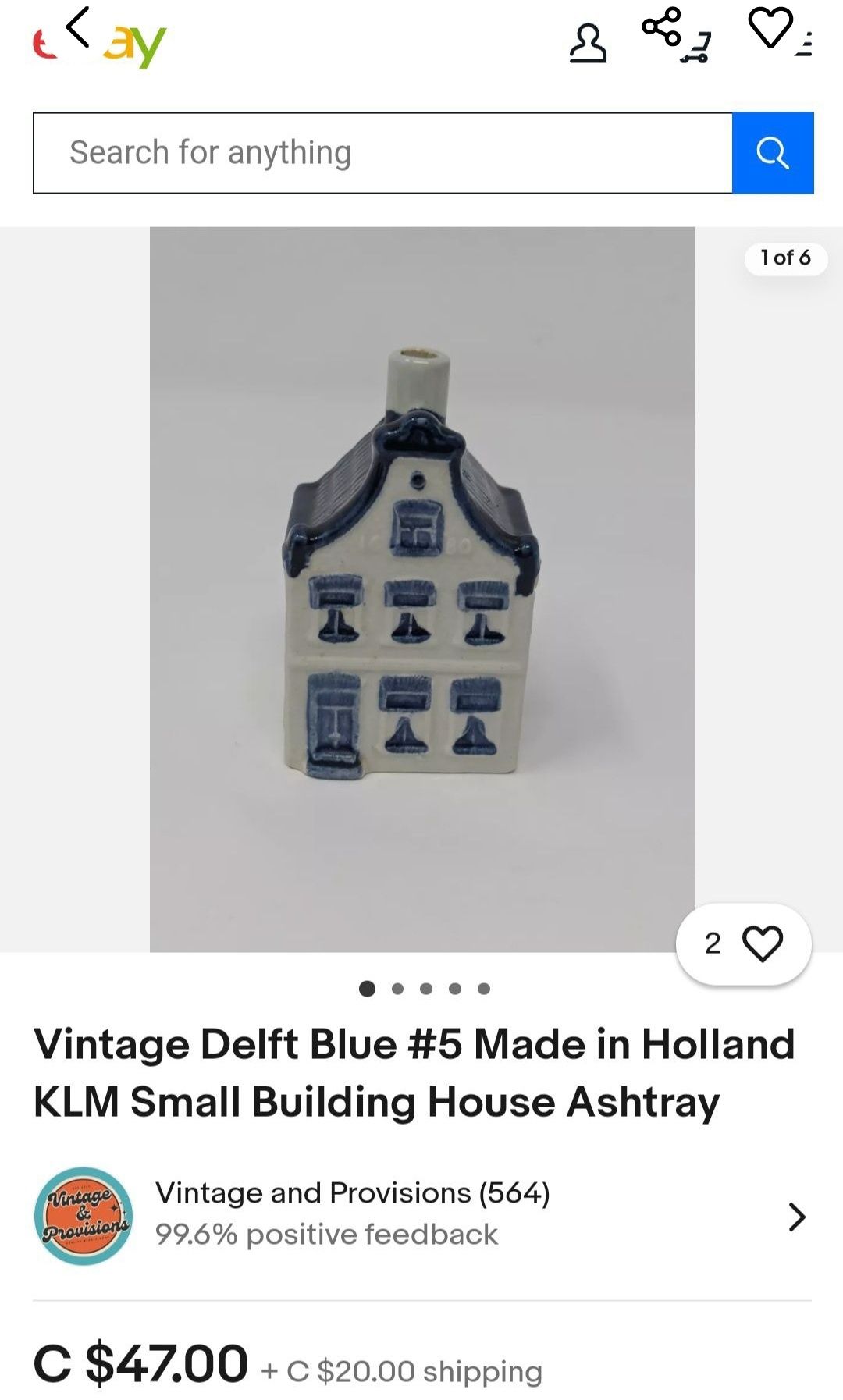
Task: Tap the blue search button
Action: point(773,153)
